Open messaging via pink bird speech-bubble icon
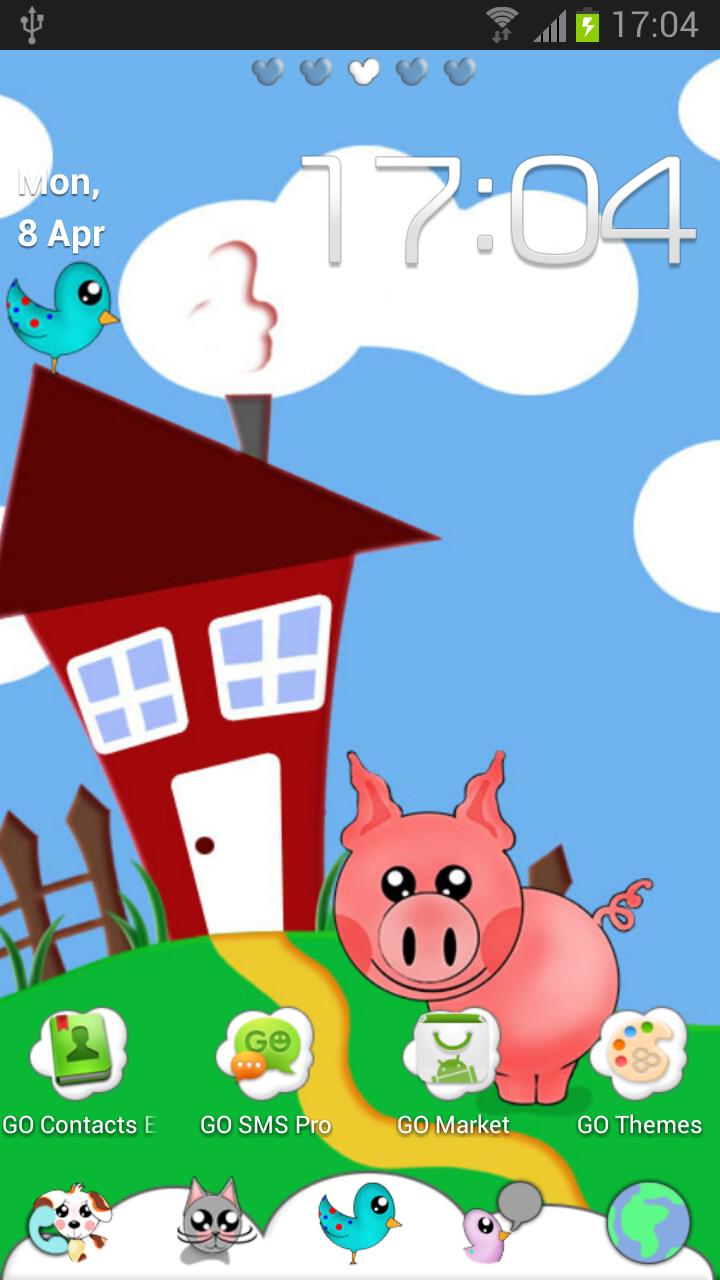This screenshot has width=720, height=1280. [x=500, y=1222]
